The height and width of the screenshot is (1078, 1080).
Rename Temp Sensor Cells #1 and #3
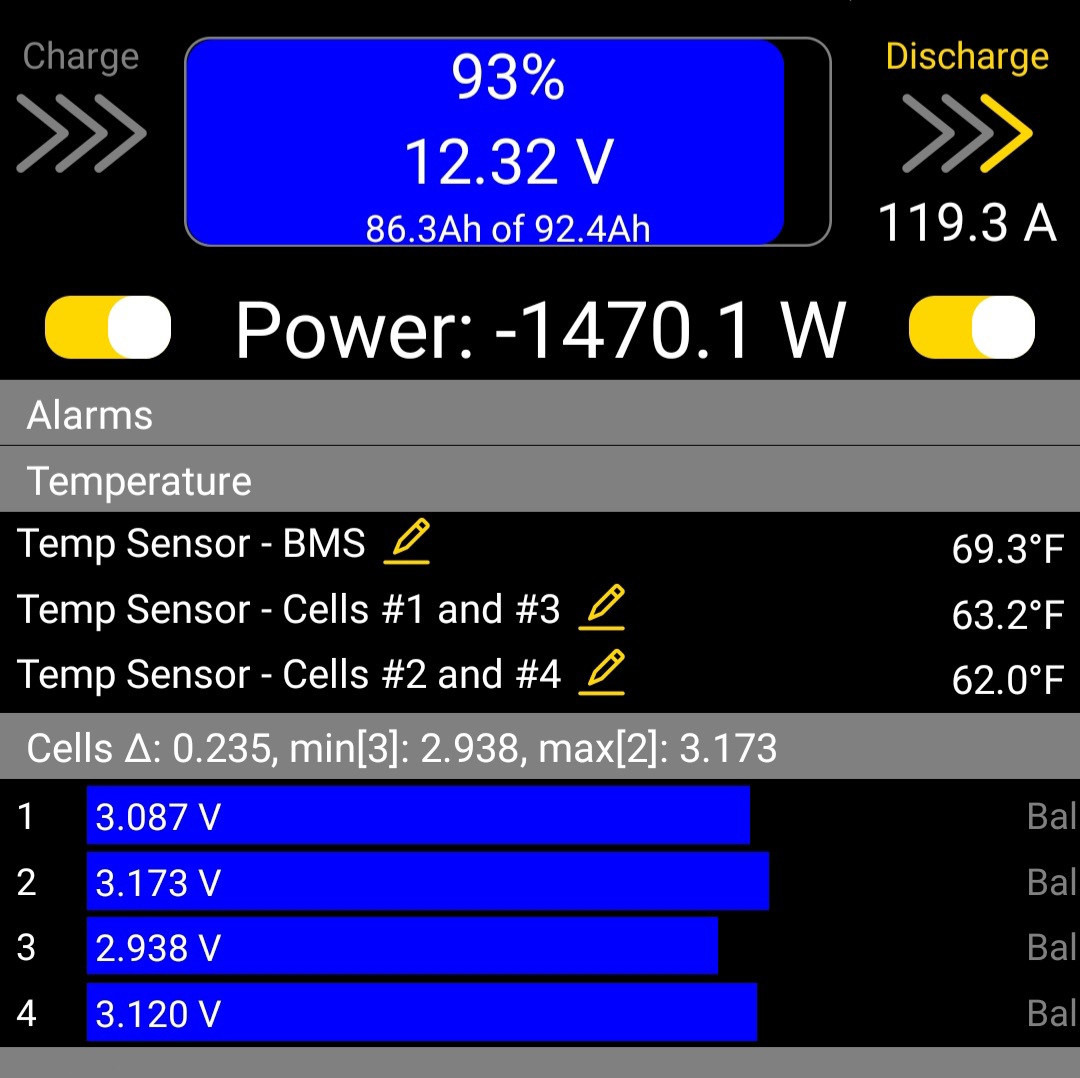pyautogui.click(x=602, y=608)
